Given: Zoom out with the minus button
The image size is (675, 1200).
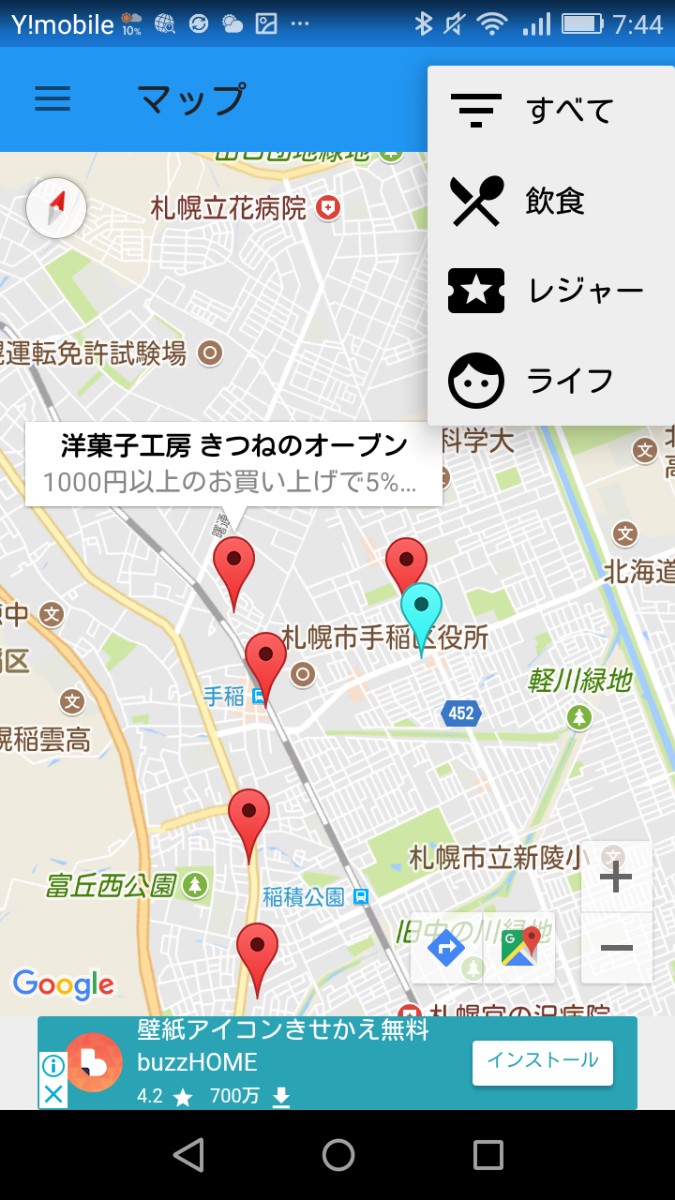Looking at the screenshot, I should pos(615,947).
